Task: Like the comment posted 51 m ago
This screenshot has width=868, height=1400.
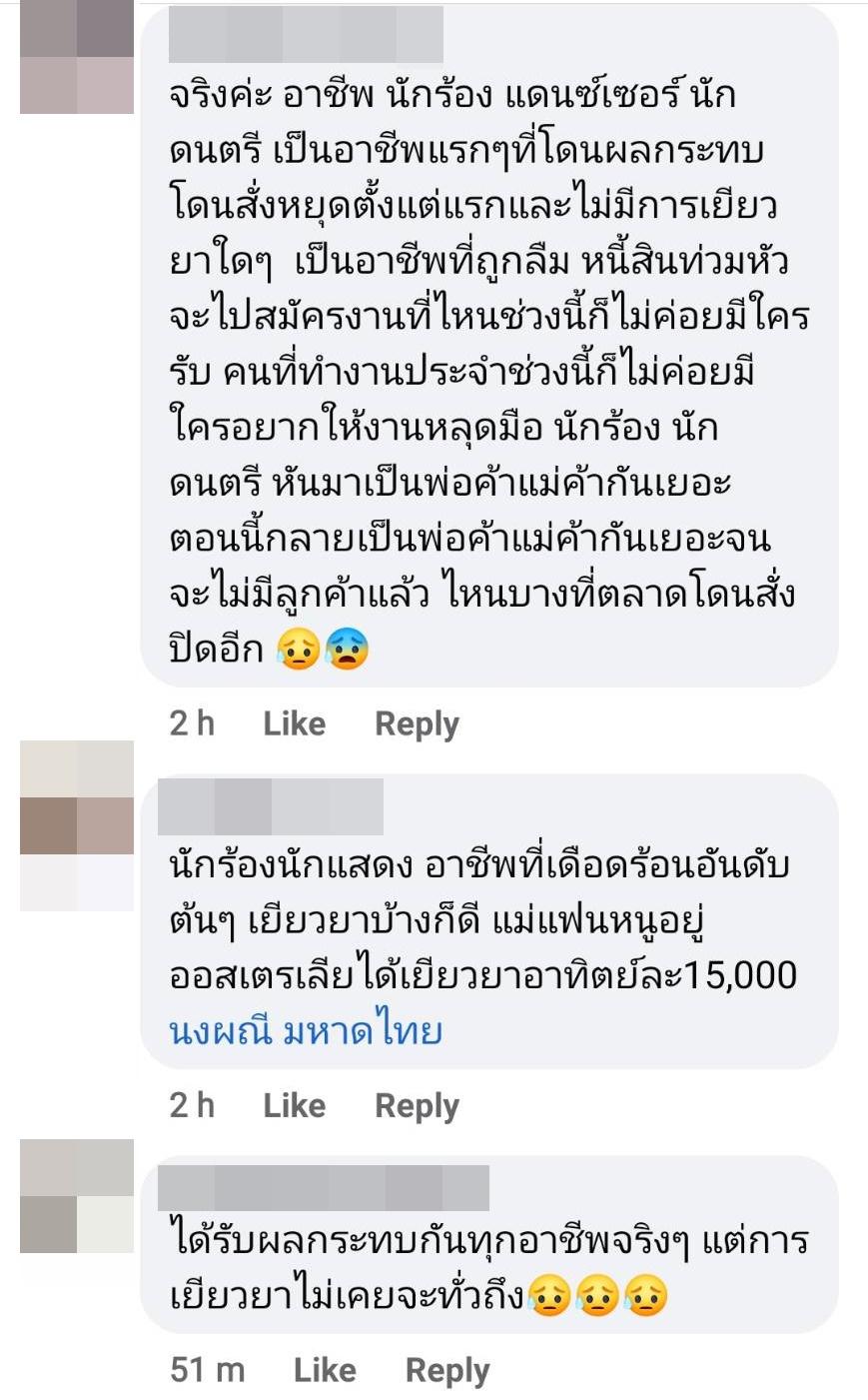Action: (x=325, y=1370)
